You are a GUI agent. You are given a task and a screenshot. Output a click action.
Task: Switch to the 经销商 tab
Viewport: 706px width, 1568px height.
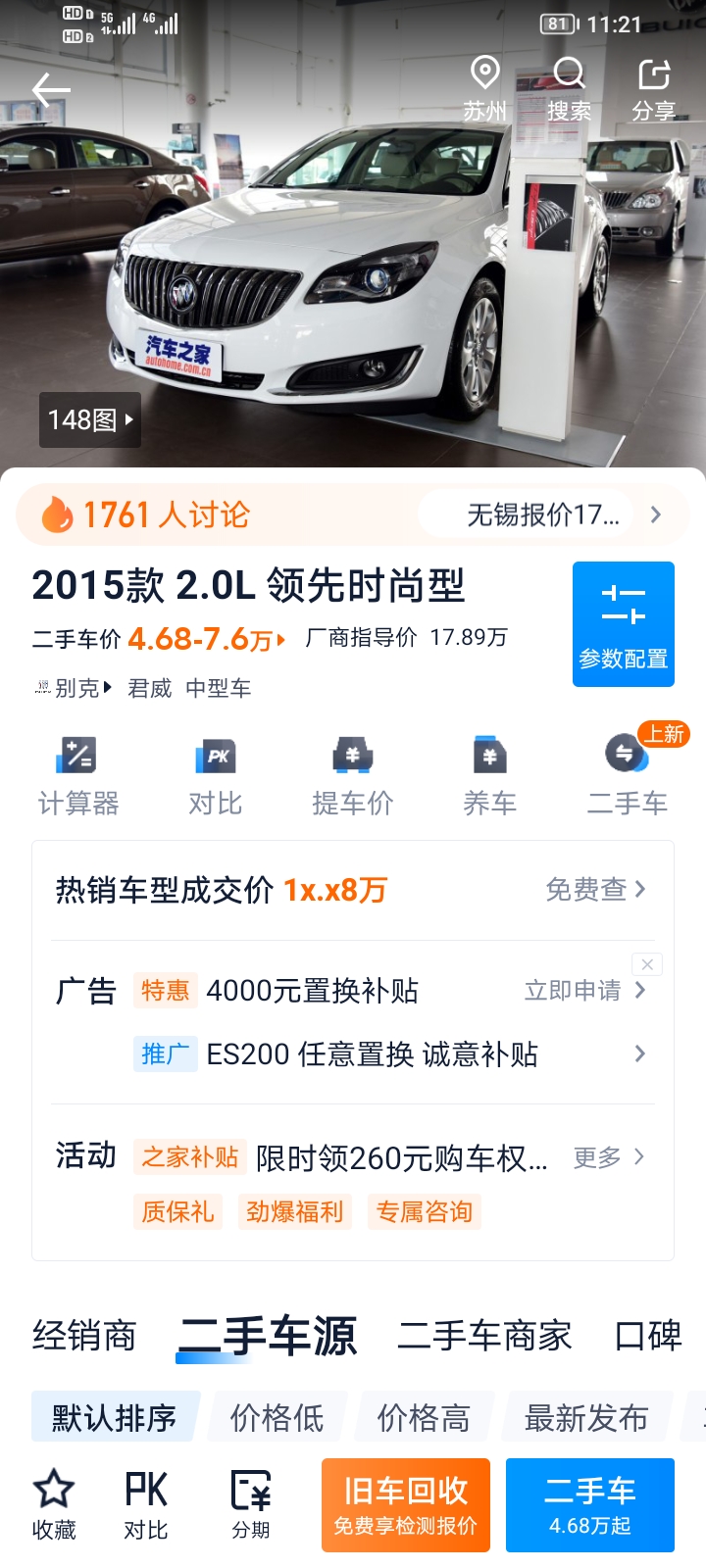point(84,1336)
